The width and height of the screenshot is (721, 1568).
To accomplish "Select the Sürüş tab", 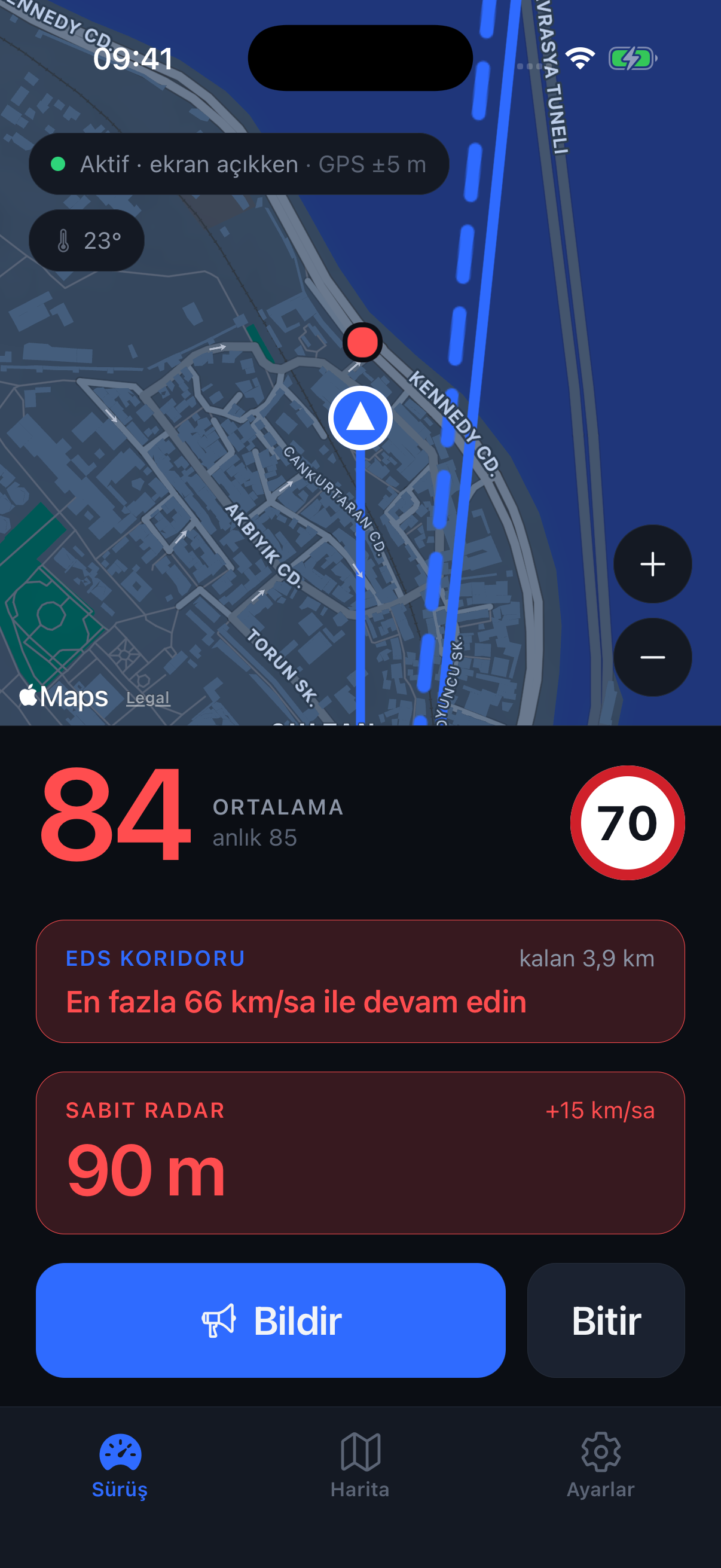I will point(120,1465).
